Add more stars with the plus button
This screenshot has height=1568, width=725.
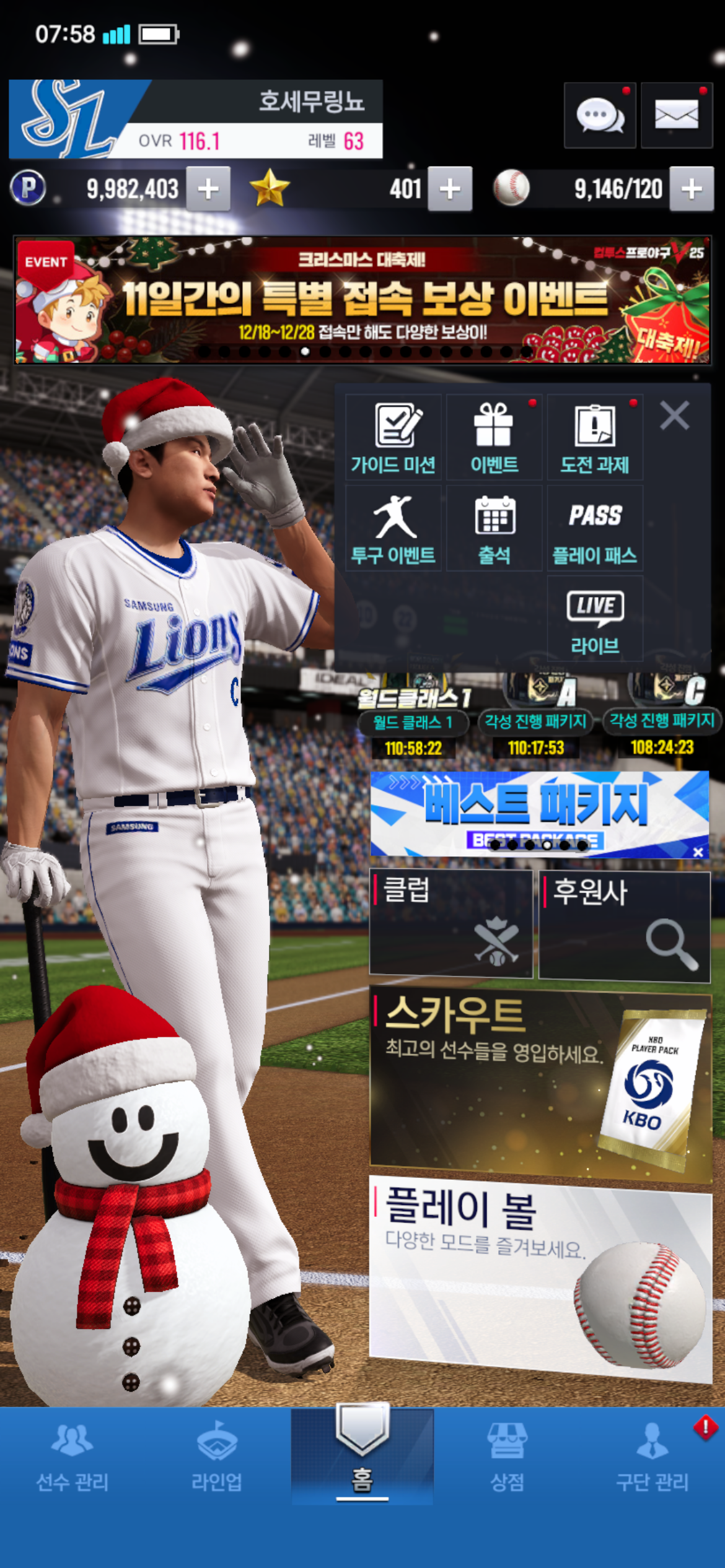click(450, 189)
